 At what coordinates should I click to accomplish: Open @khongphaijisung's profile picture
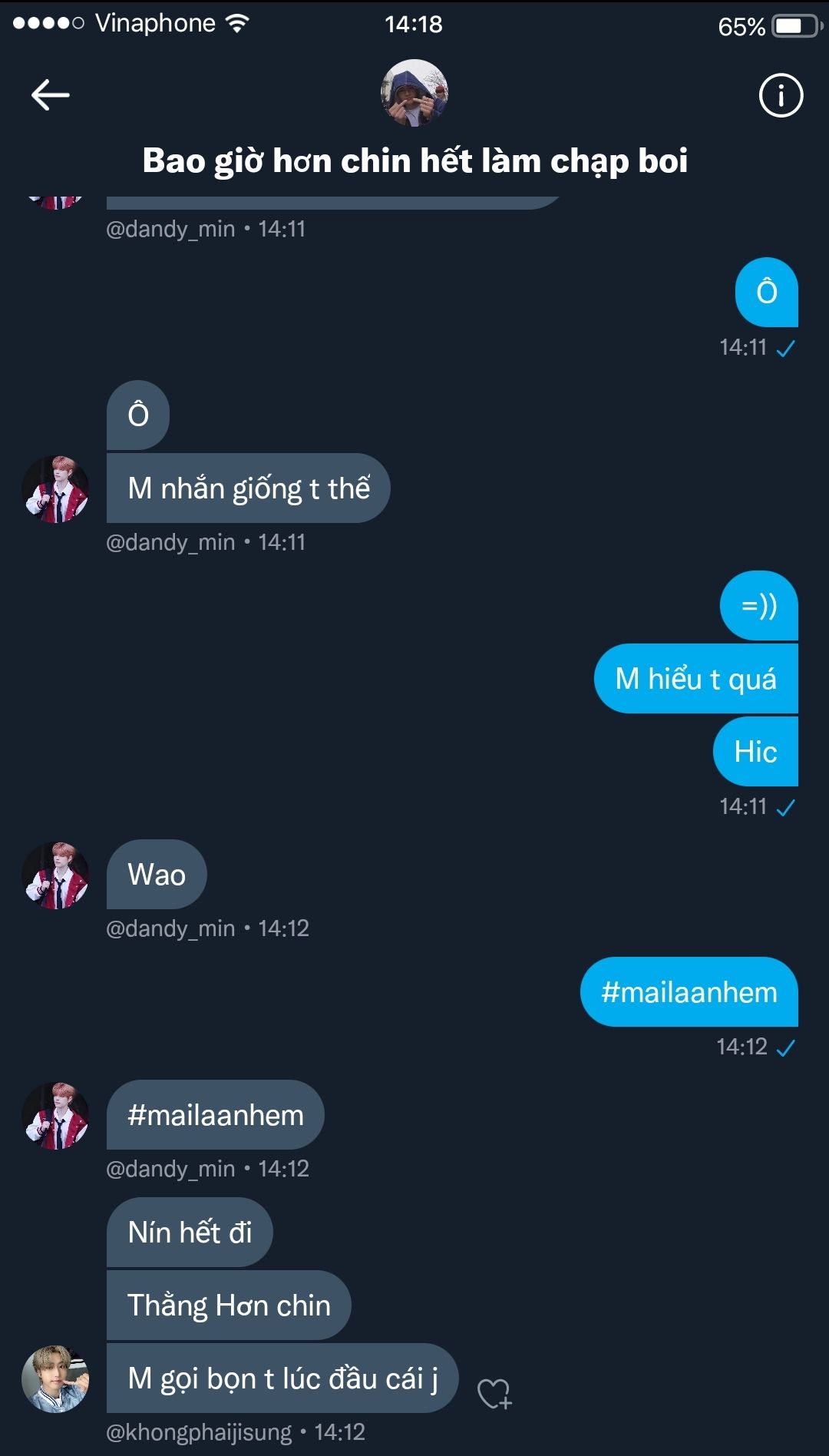tap(55, 1378)
